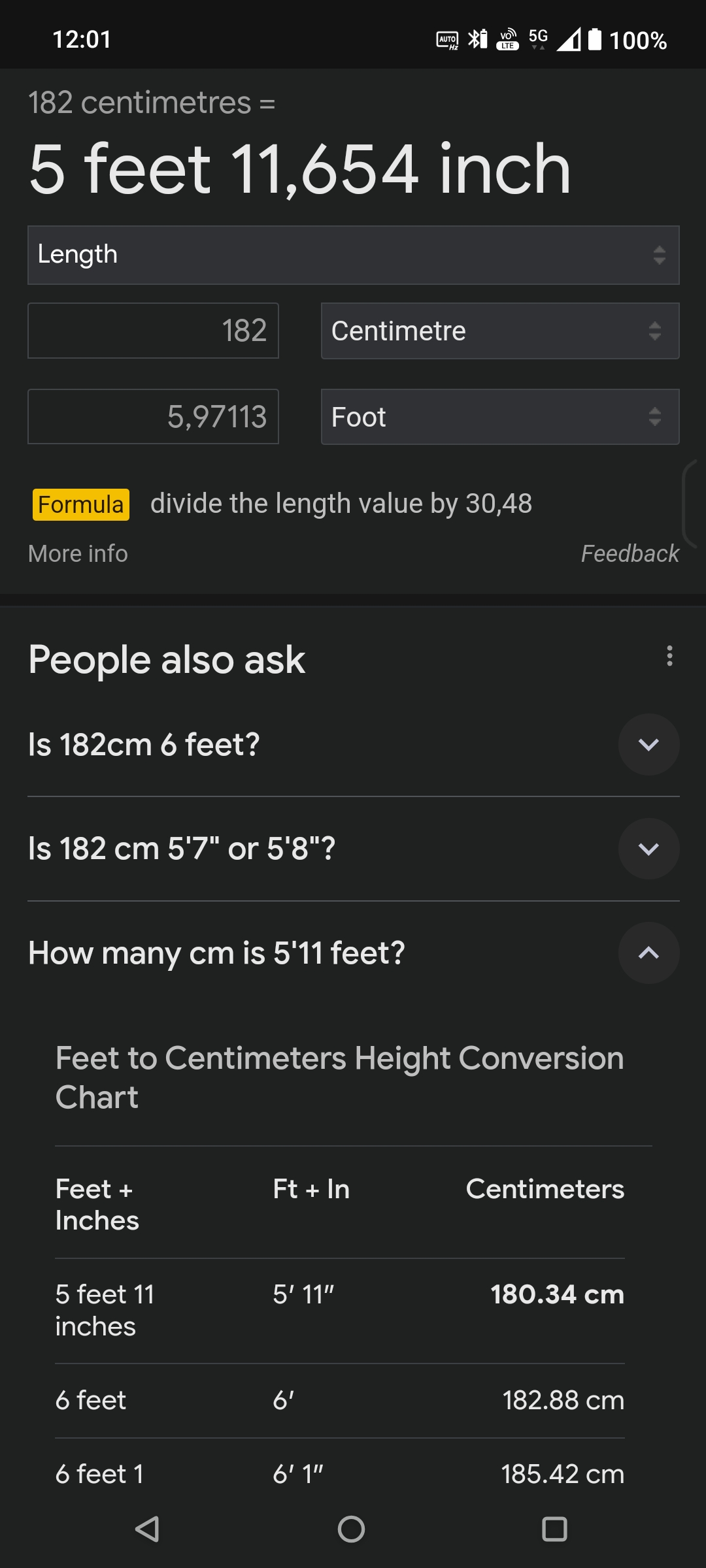Open the Length unit type dropdown
The width and height of the screenshot is (706, 1568).
click(x=353, y=255)
